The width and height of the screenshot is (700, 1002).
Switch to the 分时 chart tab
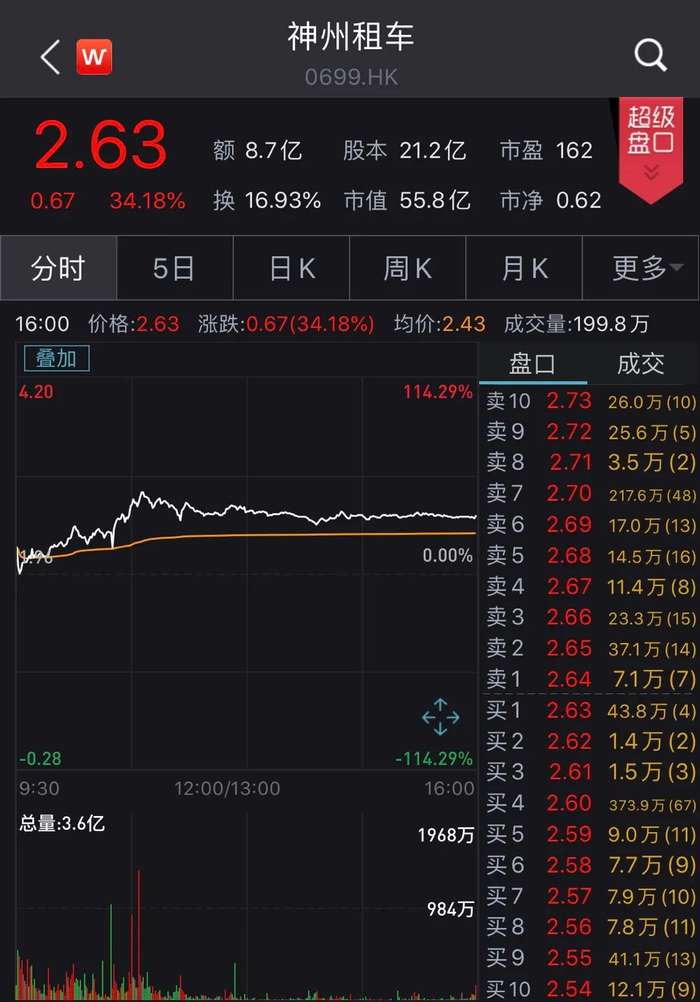coord(58,268)
